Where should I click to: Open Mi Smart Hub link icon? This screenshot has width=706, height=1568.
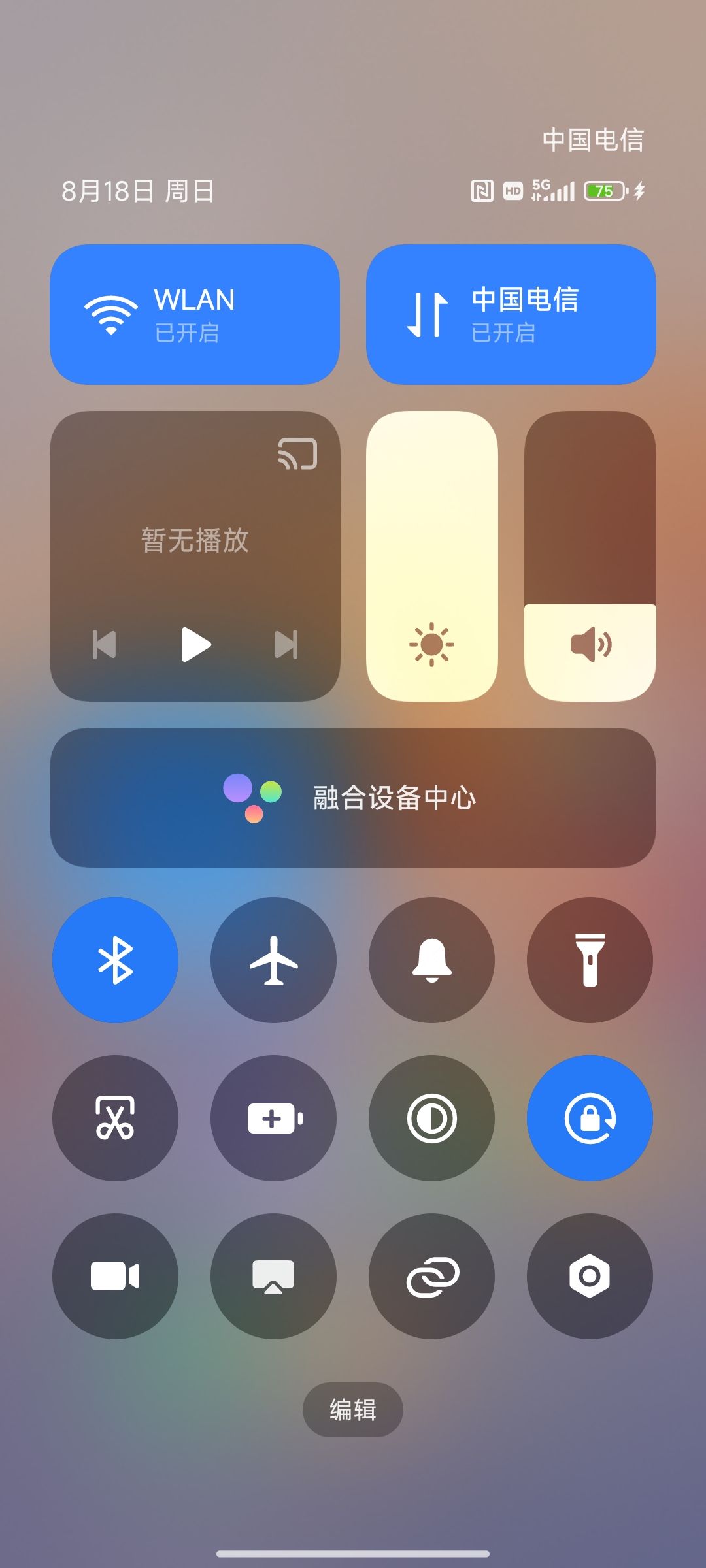coord(431,1275)
